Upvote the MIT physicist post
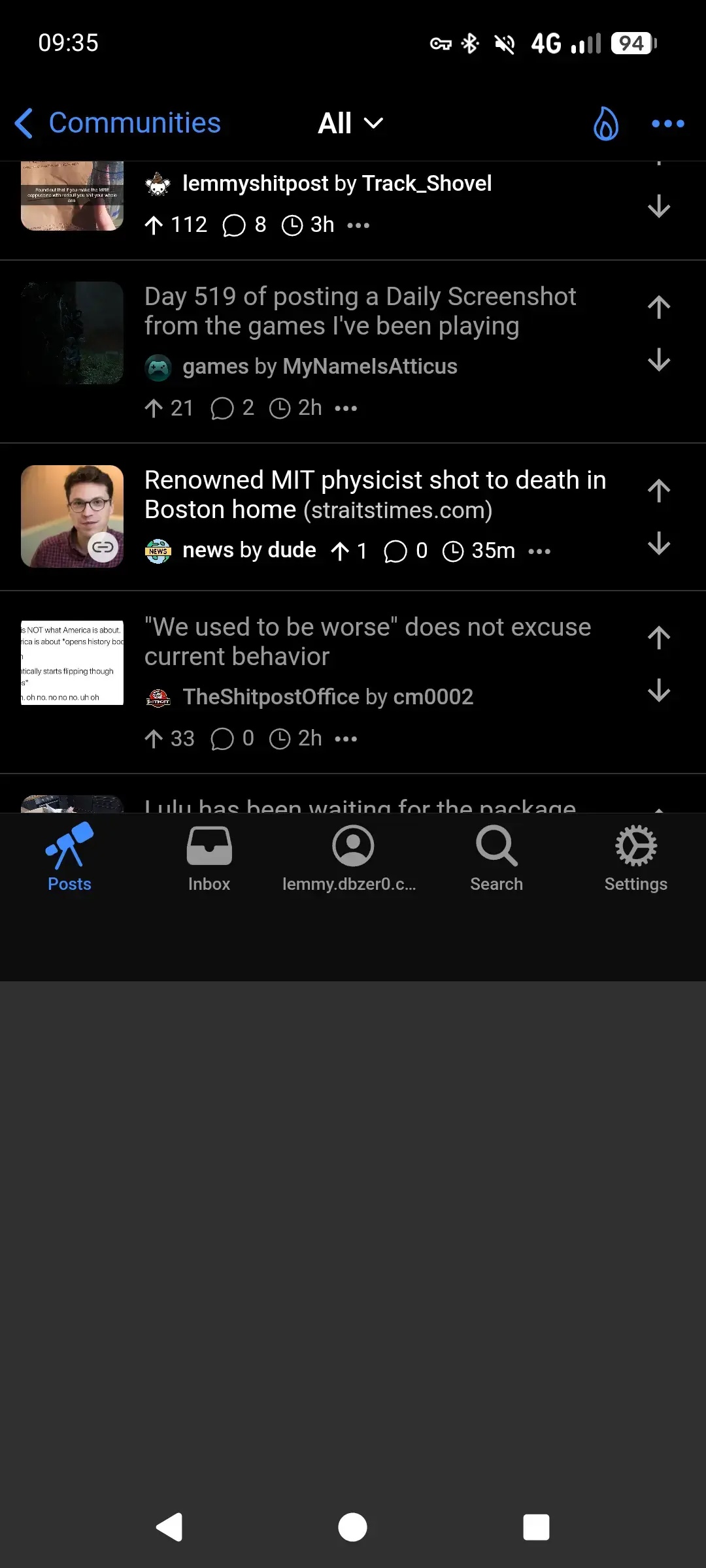 coord(658,491)
